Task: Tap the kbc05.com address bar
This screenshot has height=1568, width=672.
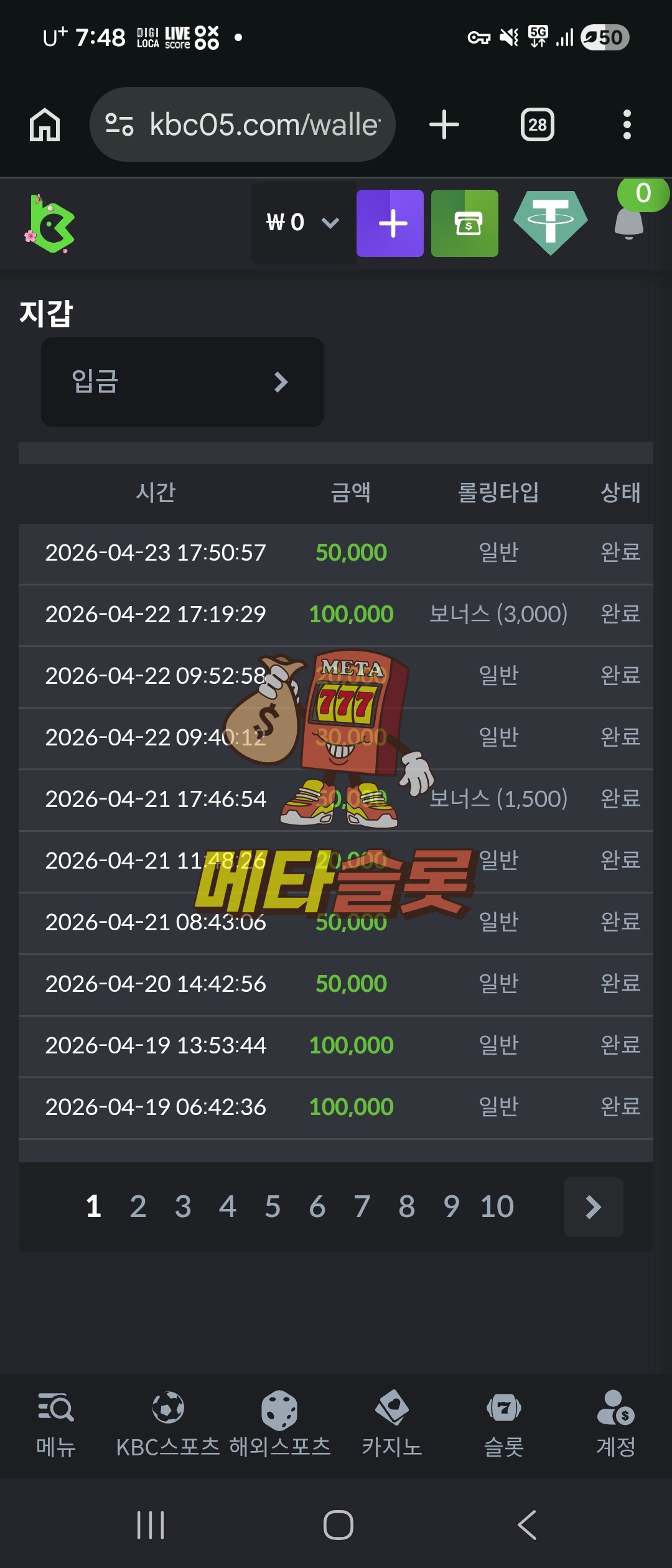Action: click(243, 124)
